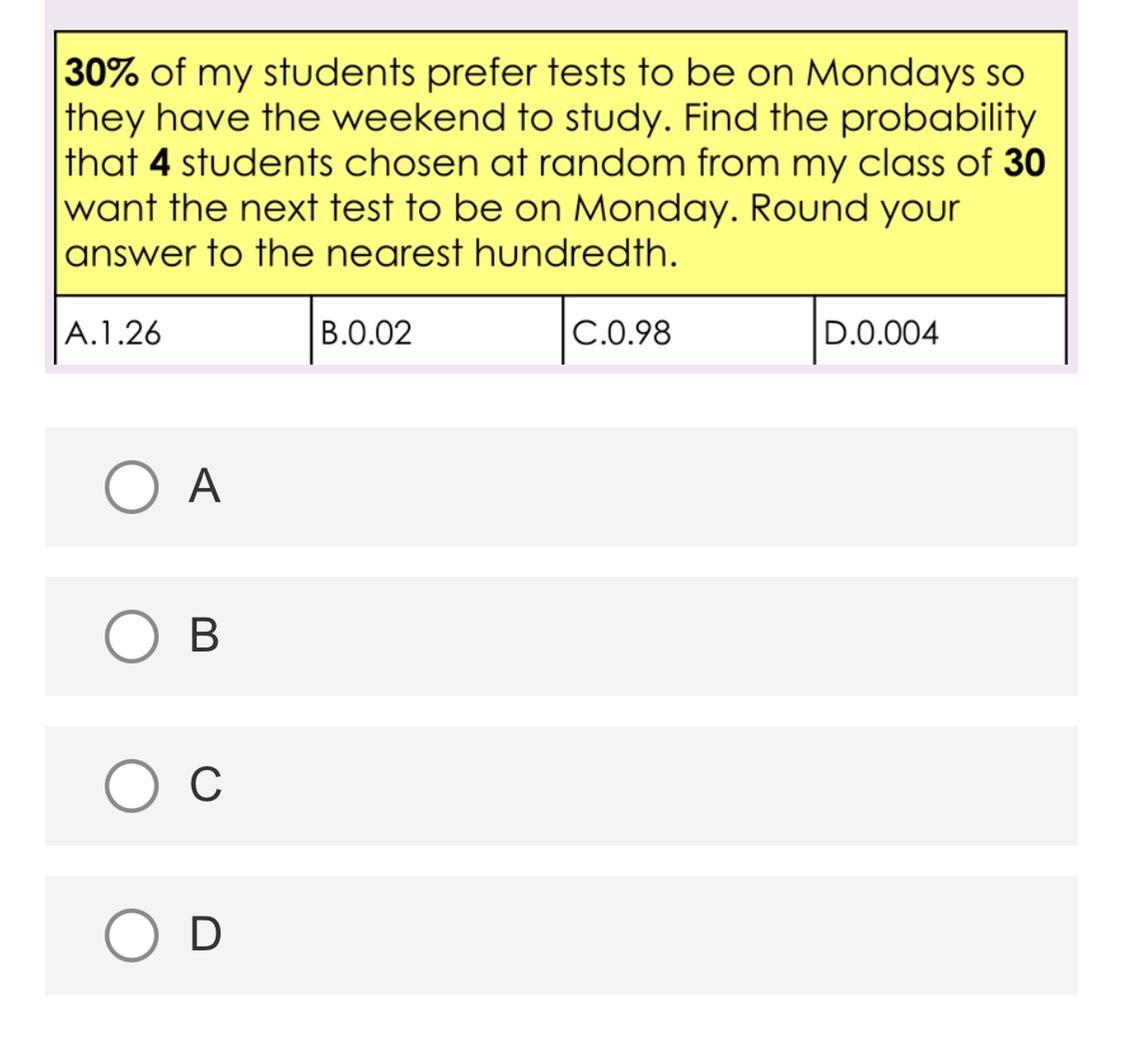Select answer option A
The width and height of the screenshot is (1122, 1048).
pos(131,487)
